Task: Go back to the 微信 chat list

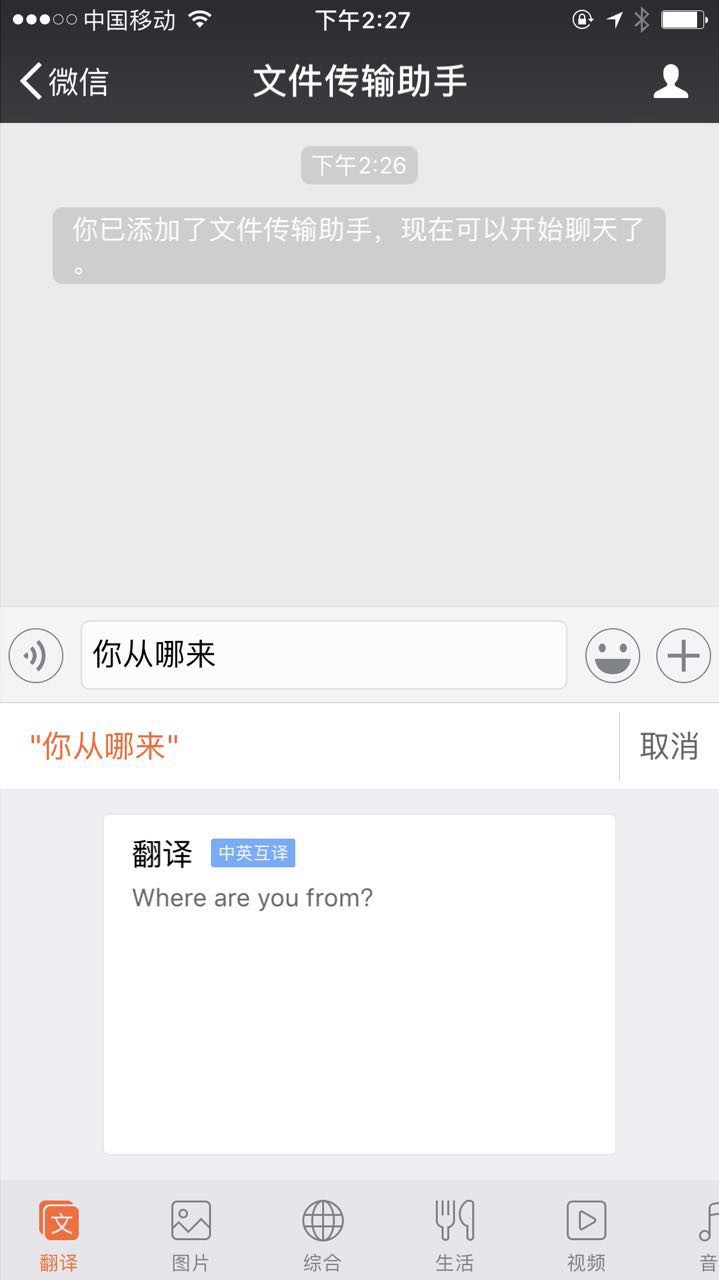Action: (64, 81)
